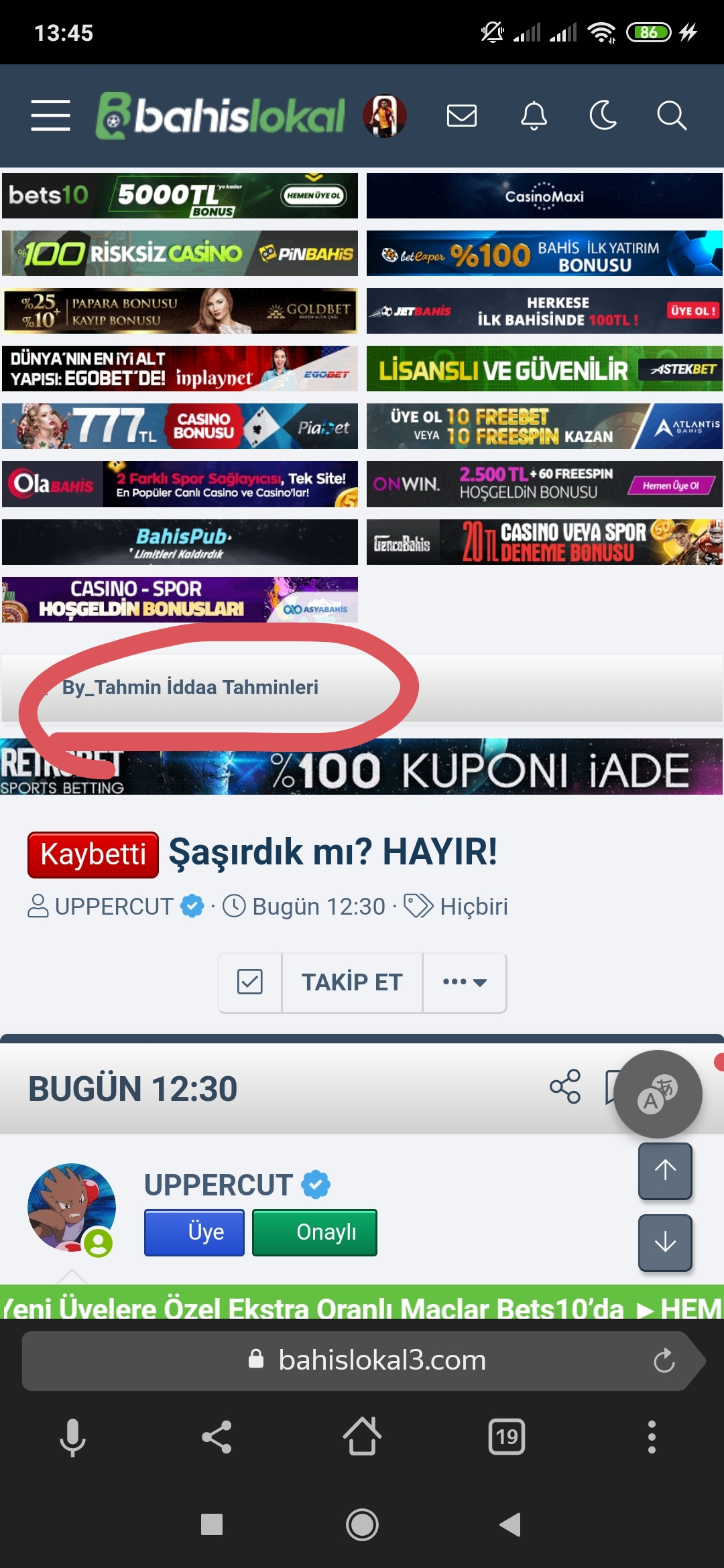Open your profile avatar menu
The image size is (724, 1568).
[385, 115]
